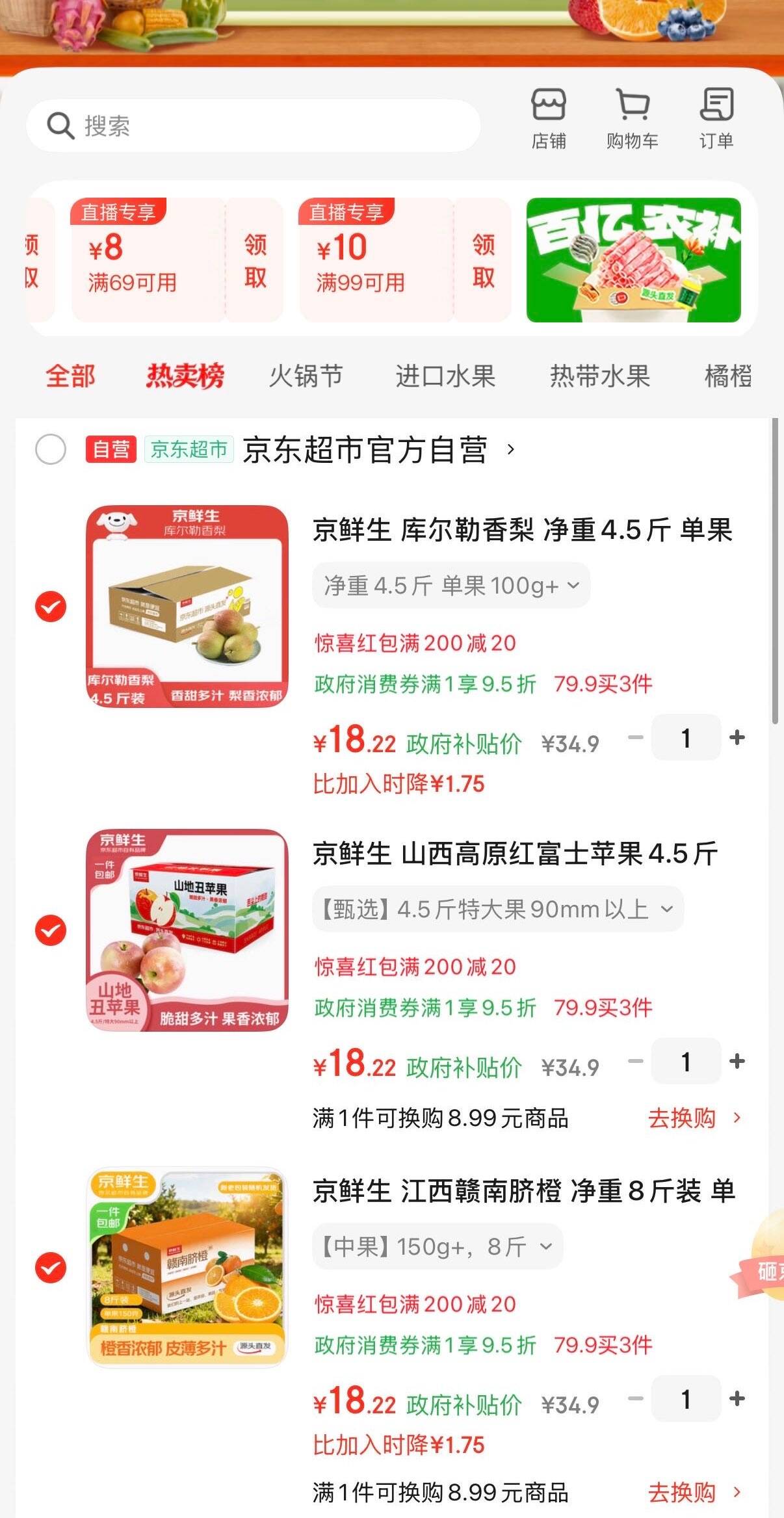
Task: Open the 百亿农补 banner
Action: [x=633, y=260]
